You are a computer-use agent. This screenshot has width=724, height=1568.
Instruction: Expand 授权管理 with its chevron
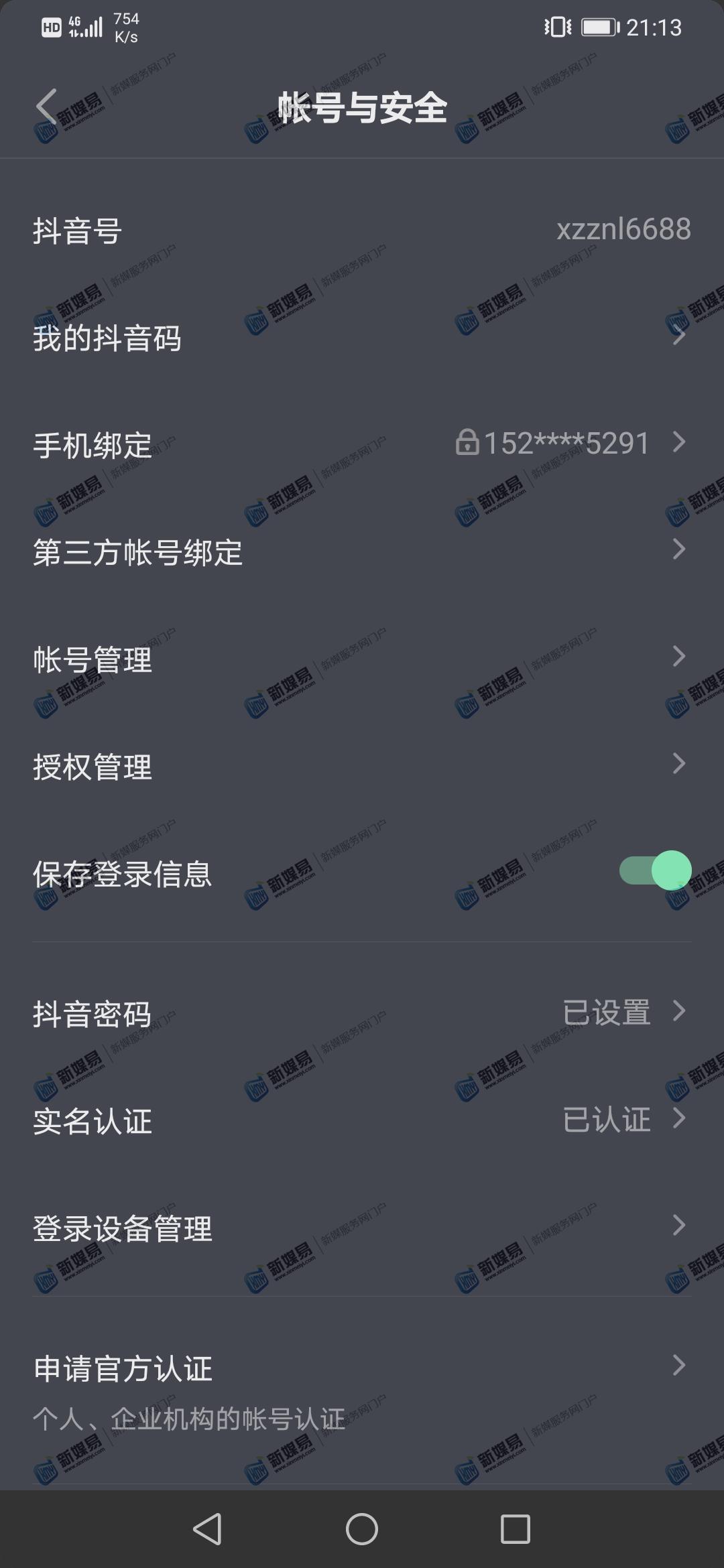(678, 763)
